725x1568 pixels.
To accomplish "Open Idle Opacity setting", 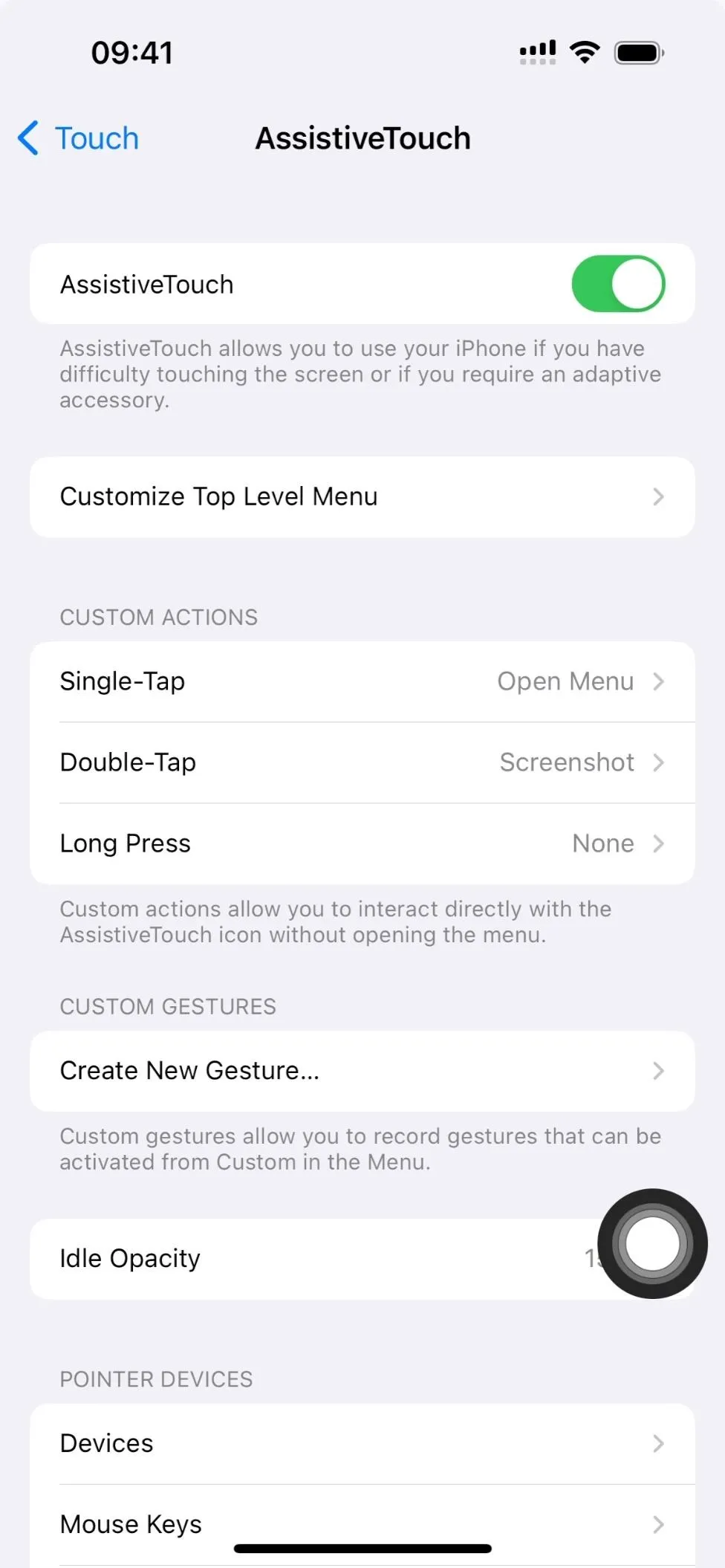I will [x=312, y=1259].
